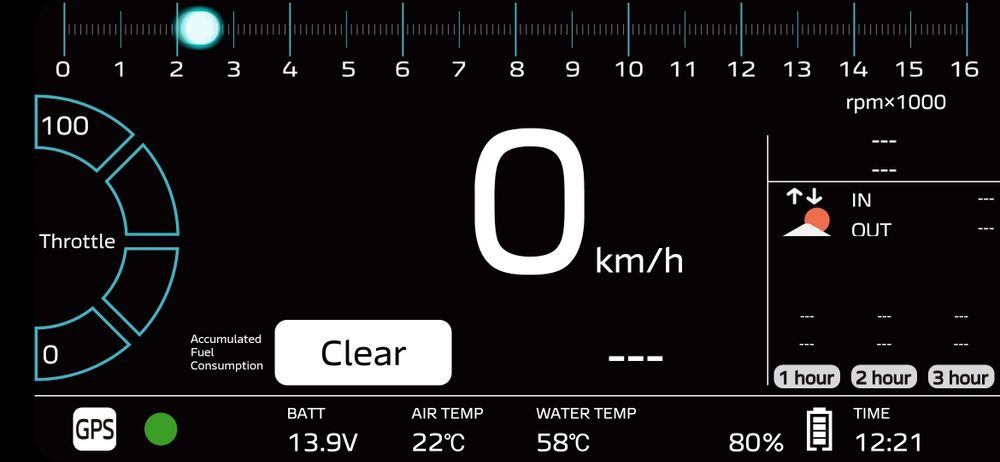Select the 2 hour range

(x=883, y=377)
